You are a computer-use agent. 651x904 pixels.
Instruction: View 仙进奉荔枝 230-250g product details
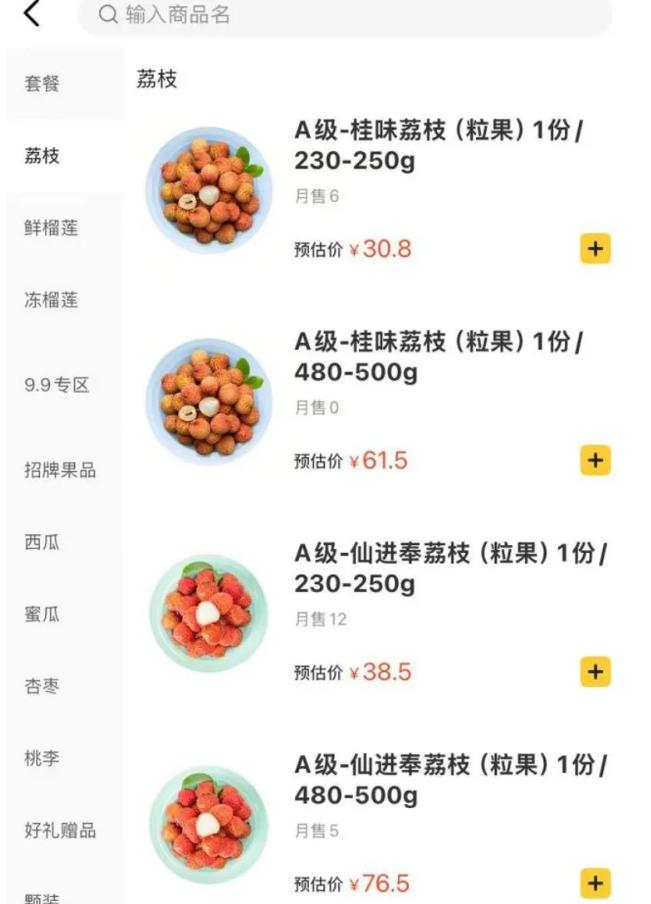450,568
